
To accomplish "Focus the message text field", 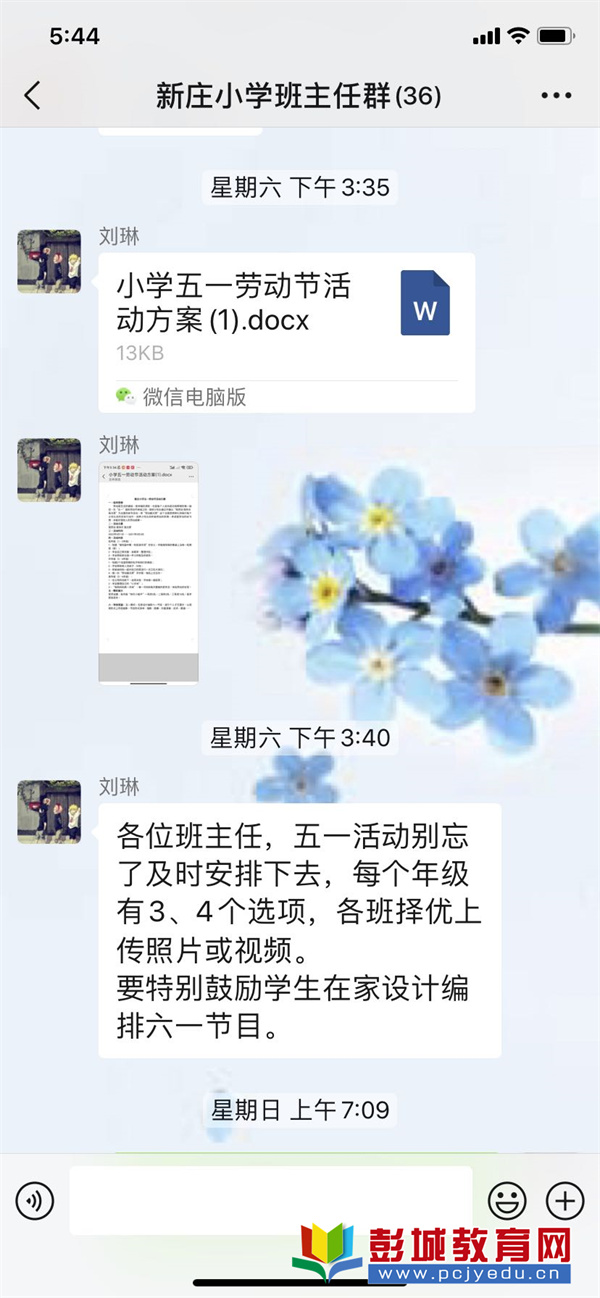I will 270,1200.
